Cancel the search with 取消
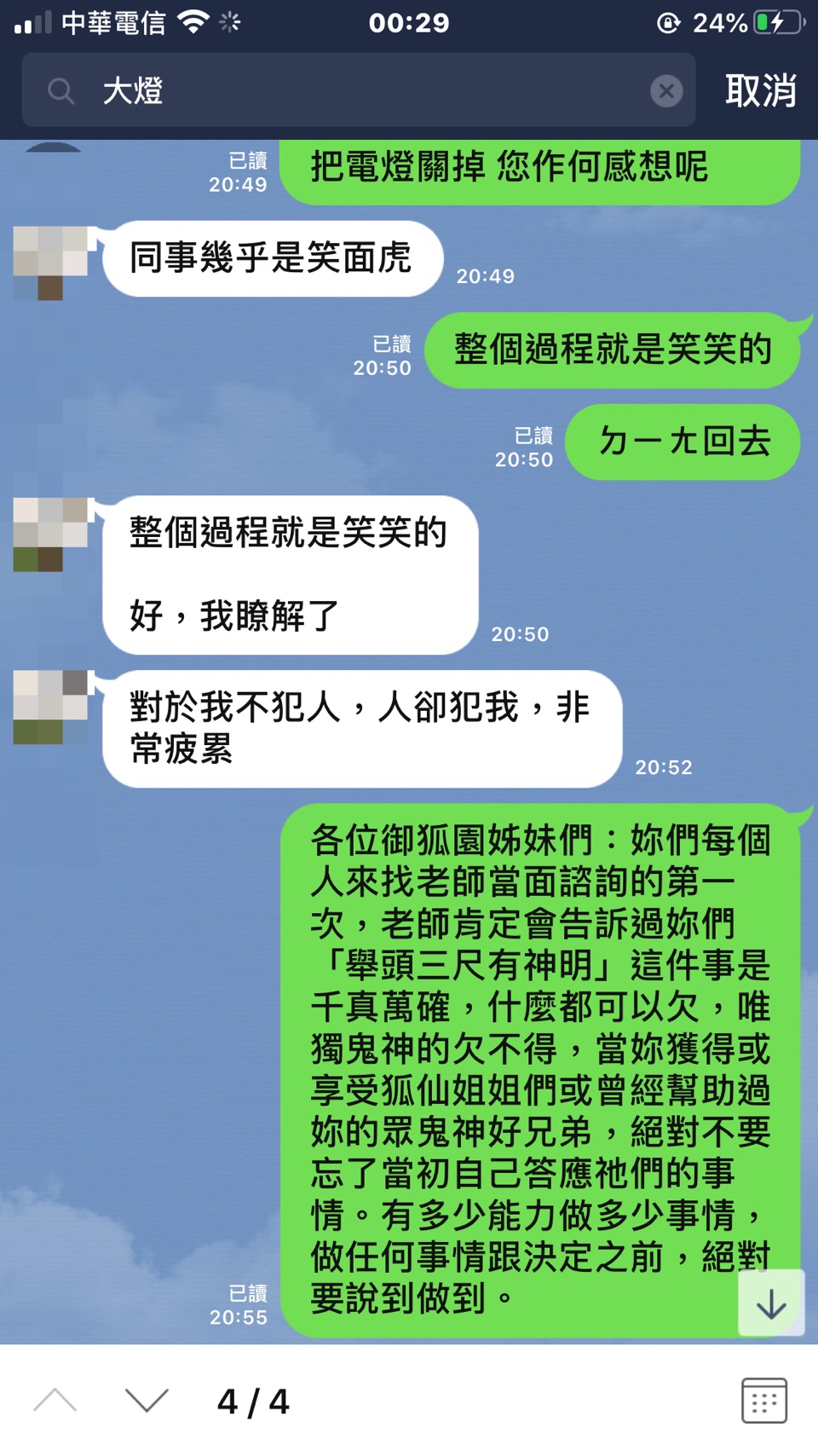The height and width of the screenshot is (1456, 818). point(760,90)
